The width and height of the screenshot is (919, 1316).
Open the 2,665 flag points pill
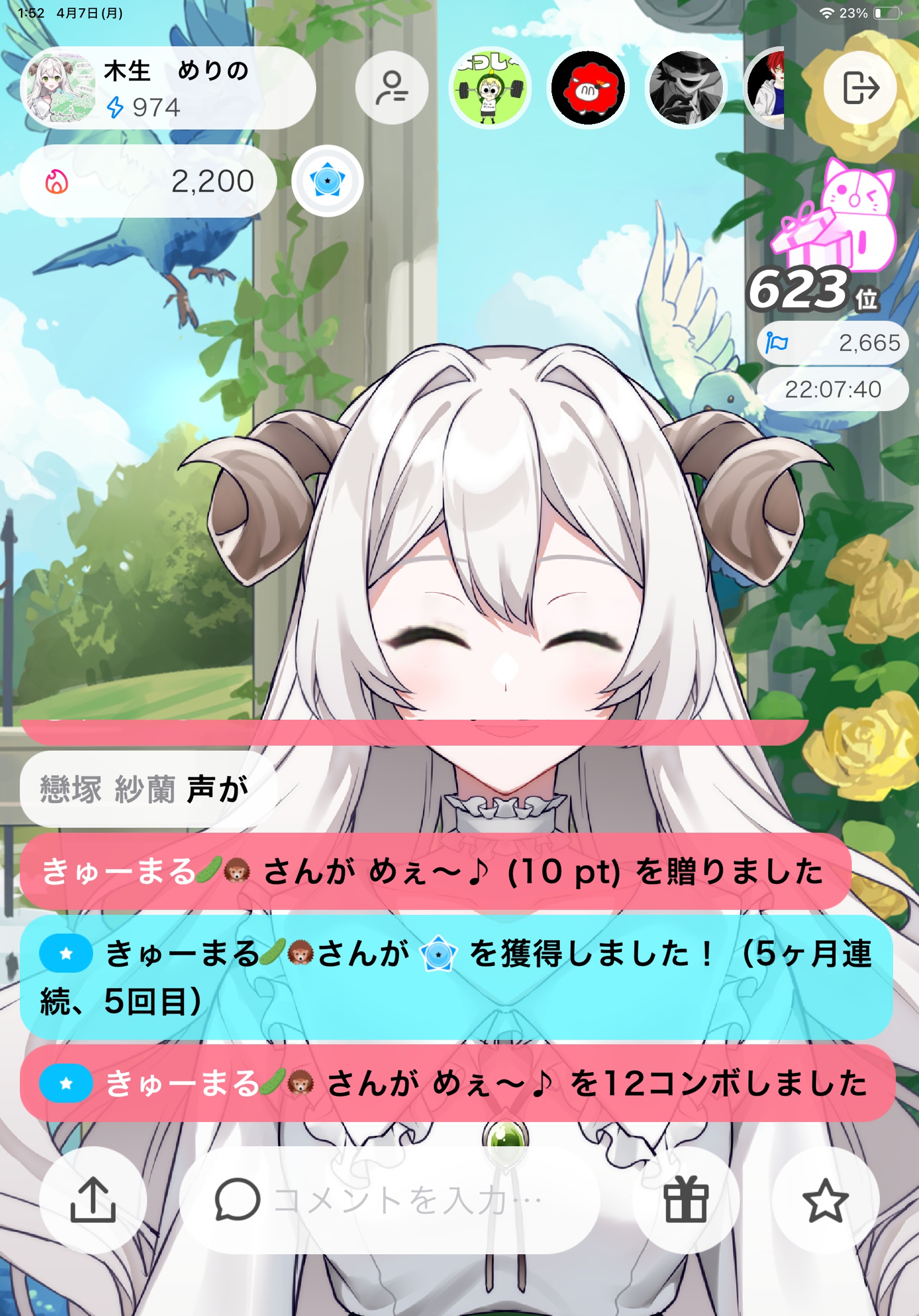click(x=832, y=343)
